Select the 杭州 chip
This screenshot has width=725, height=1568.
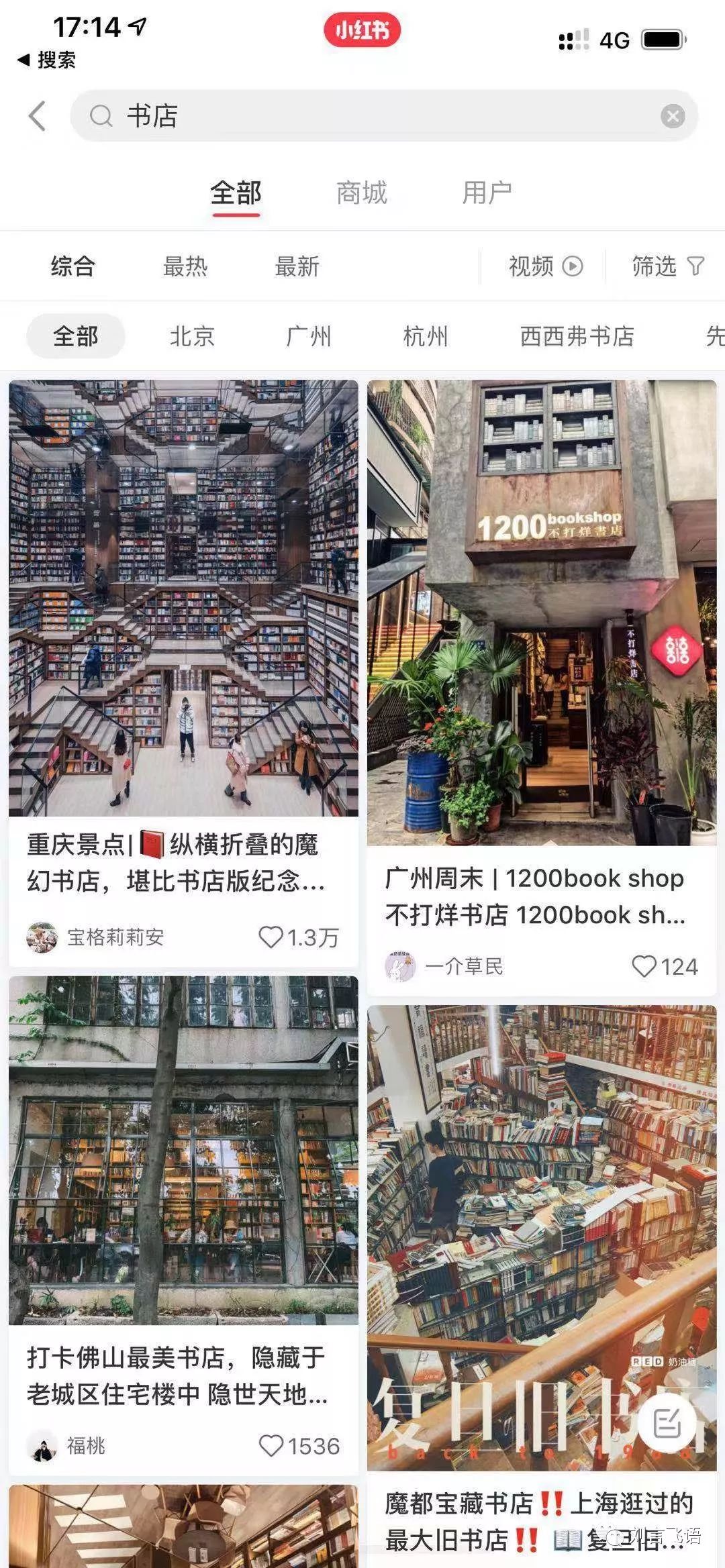(426, 336)
